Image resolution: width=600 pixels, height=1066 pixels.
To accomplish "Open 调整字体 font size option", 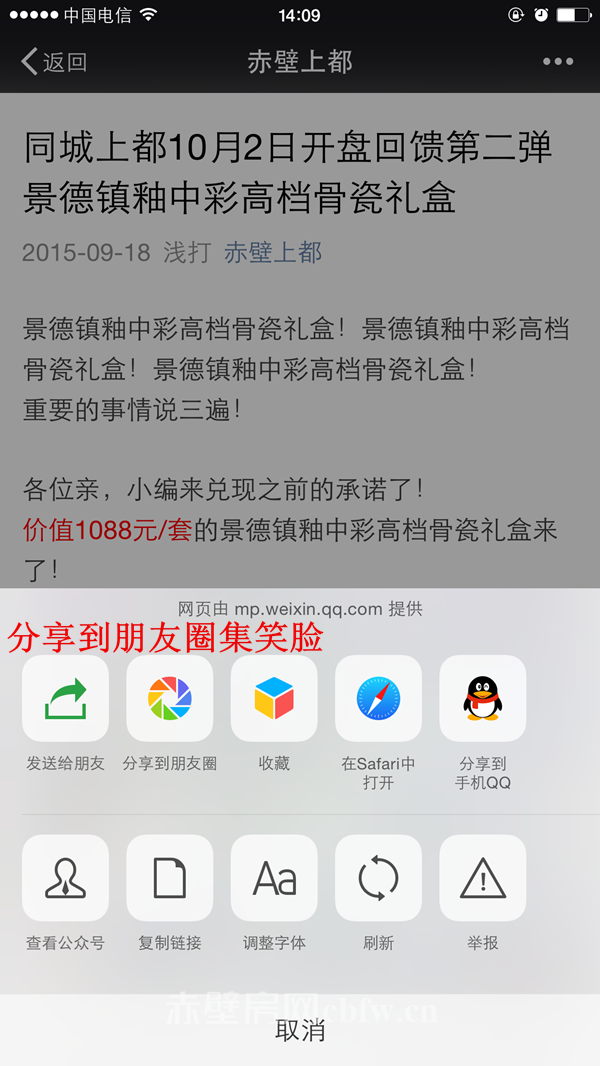I will coord(274,878).
